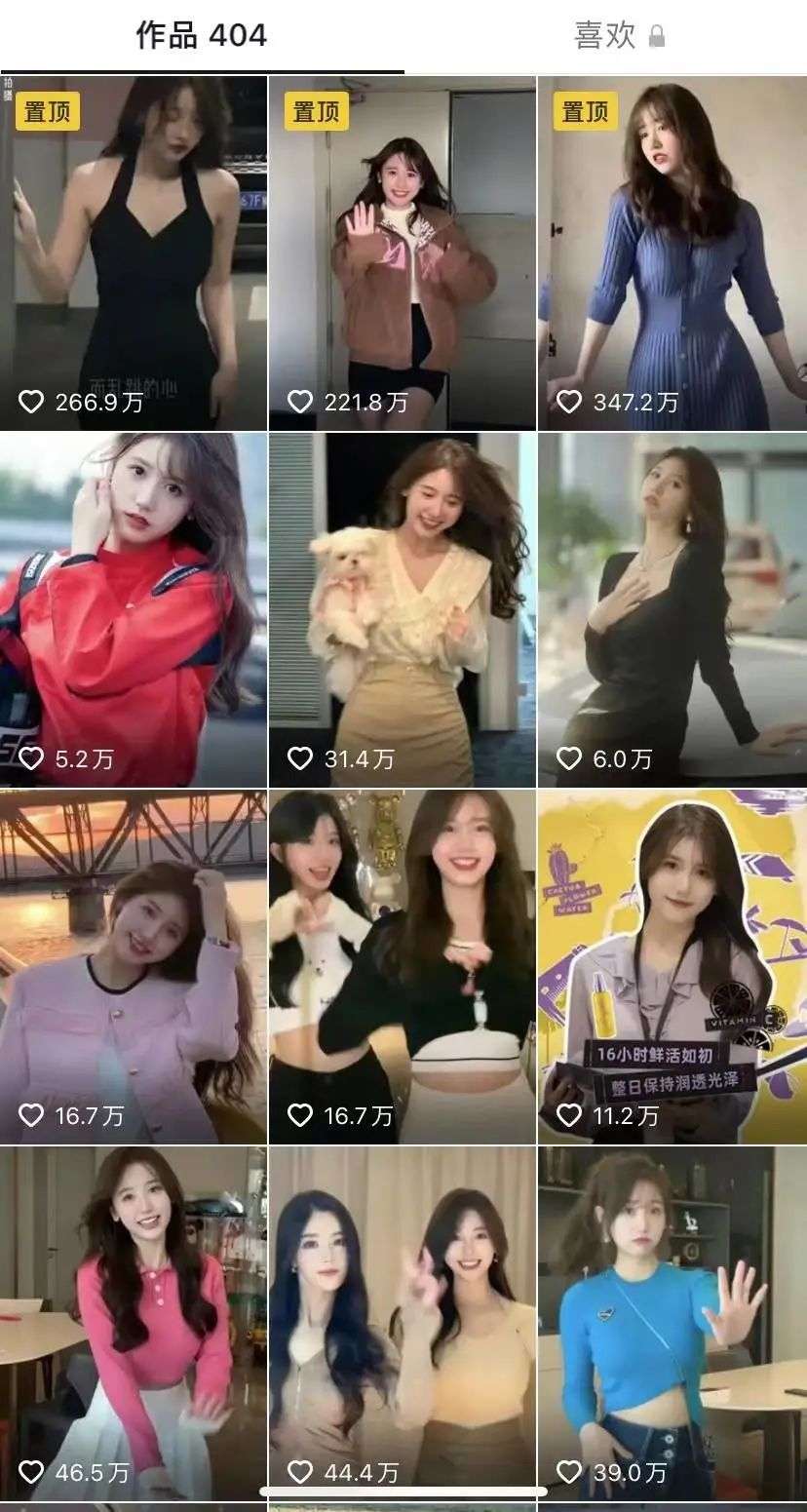
Task: Play the video with 31.4万 likes
Action: coord(403,610)
